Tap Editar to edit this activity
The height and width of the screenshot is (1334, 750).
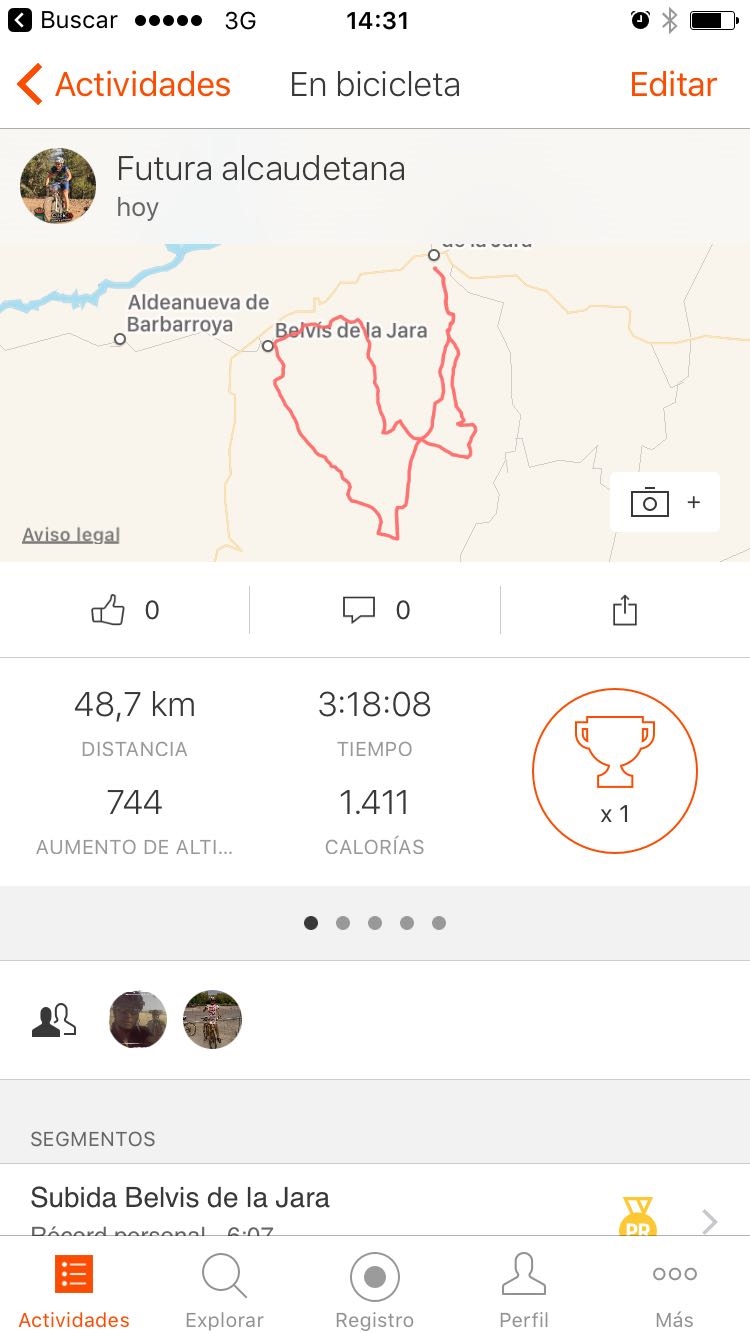(x=673, y=85)
